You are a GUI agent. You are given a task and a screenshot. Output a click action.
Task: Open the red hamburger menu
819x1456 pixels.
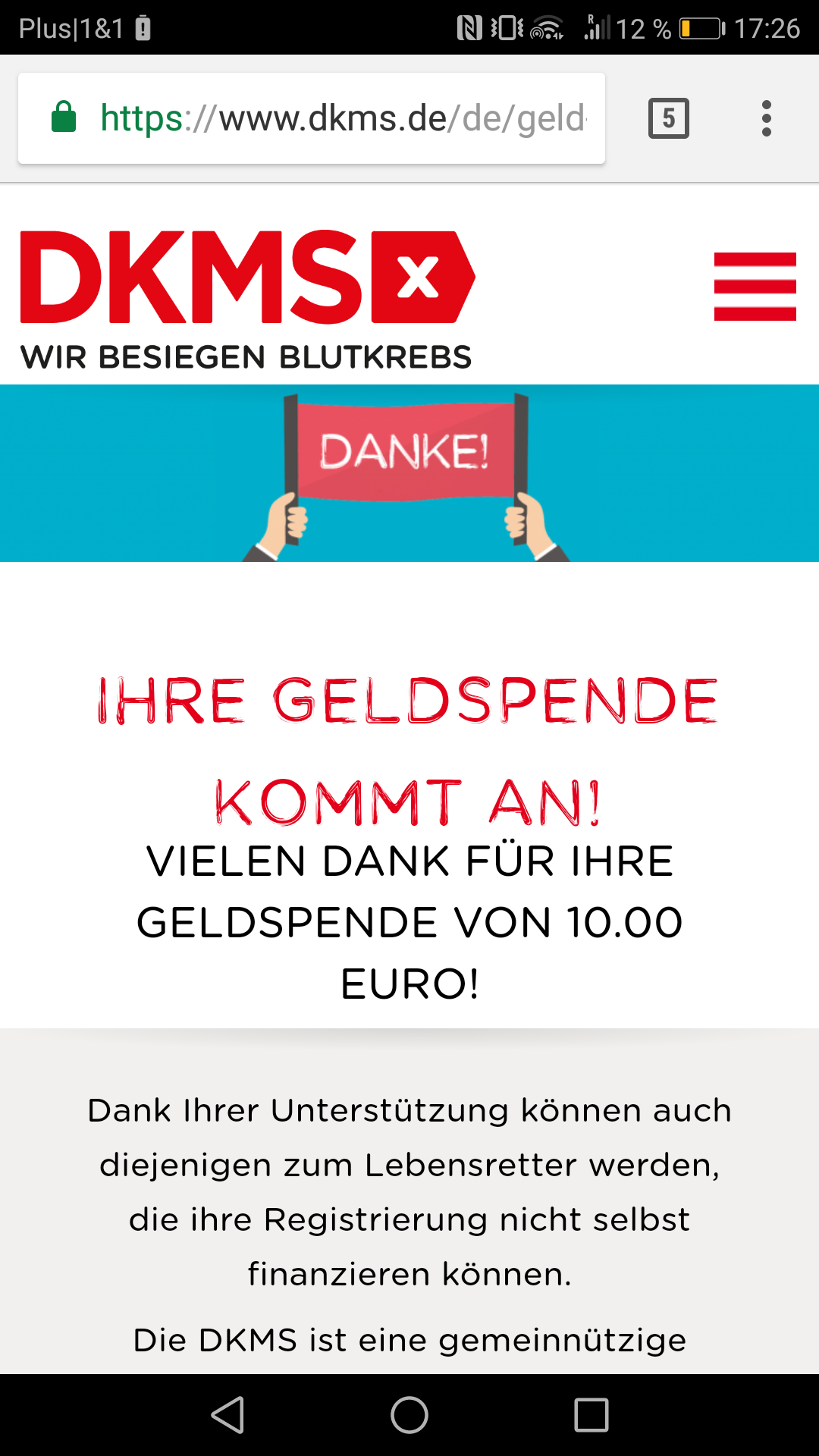(x=755, y=287)
